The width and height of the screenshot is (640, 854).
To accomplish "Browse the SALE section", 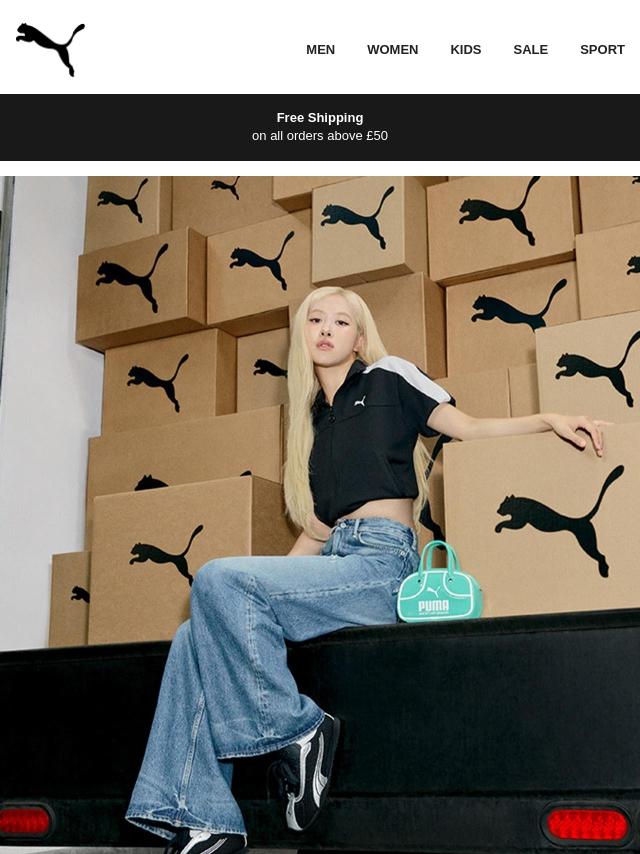I will click(x=531, y=50).
